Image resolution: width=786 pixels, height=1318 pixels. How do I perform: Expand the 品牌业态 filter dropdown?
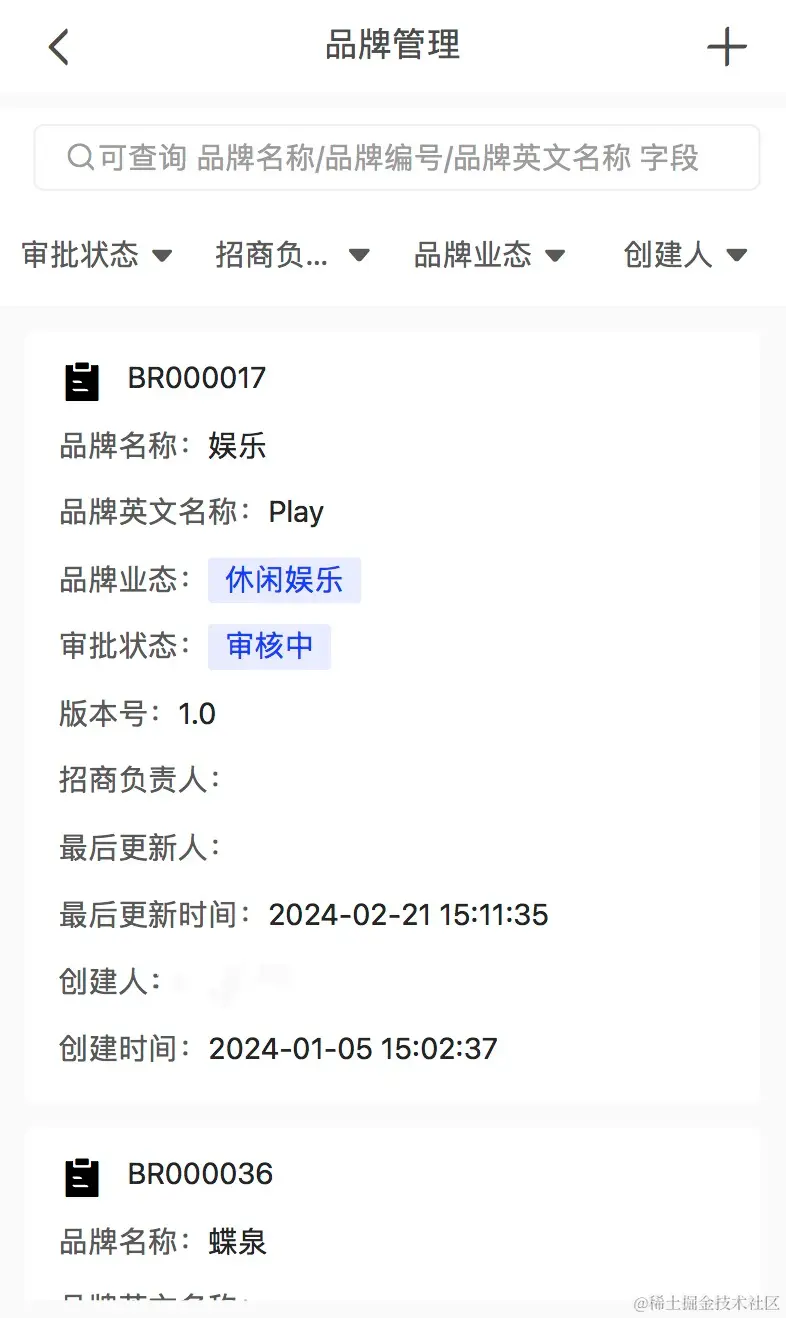[x=490, y=255]
